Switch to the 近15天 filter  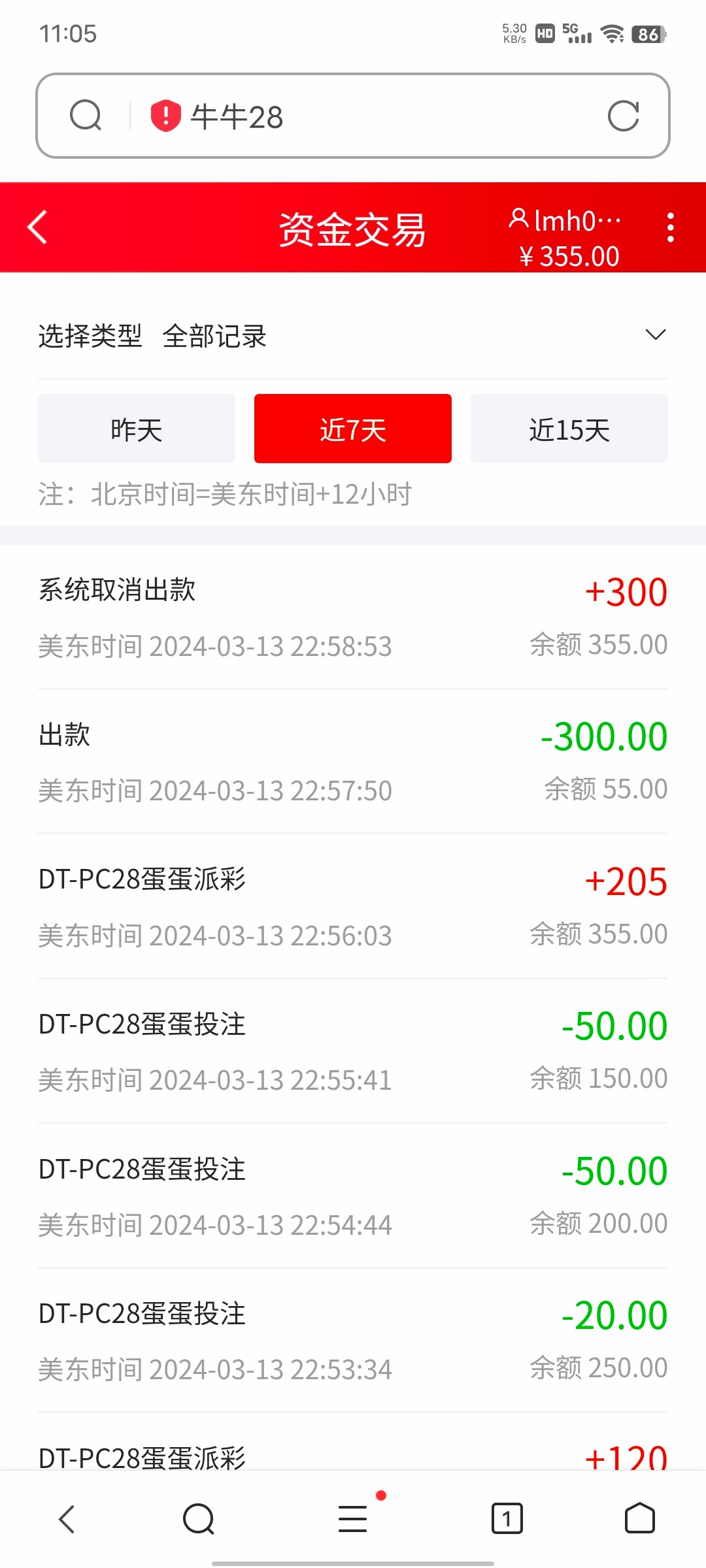[569, 429]
